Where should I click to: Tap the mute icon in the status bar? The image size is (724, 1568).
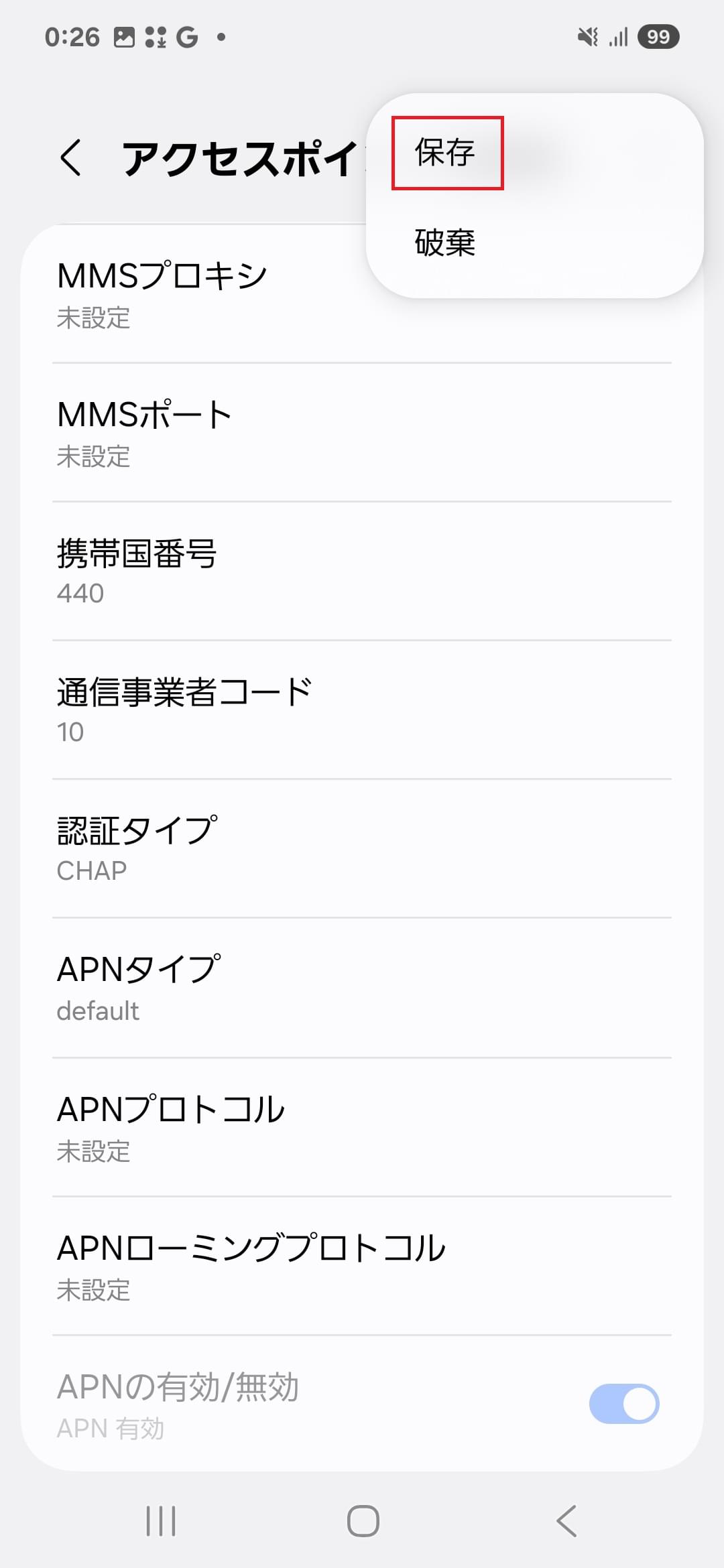click(x=587, y=37)
